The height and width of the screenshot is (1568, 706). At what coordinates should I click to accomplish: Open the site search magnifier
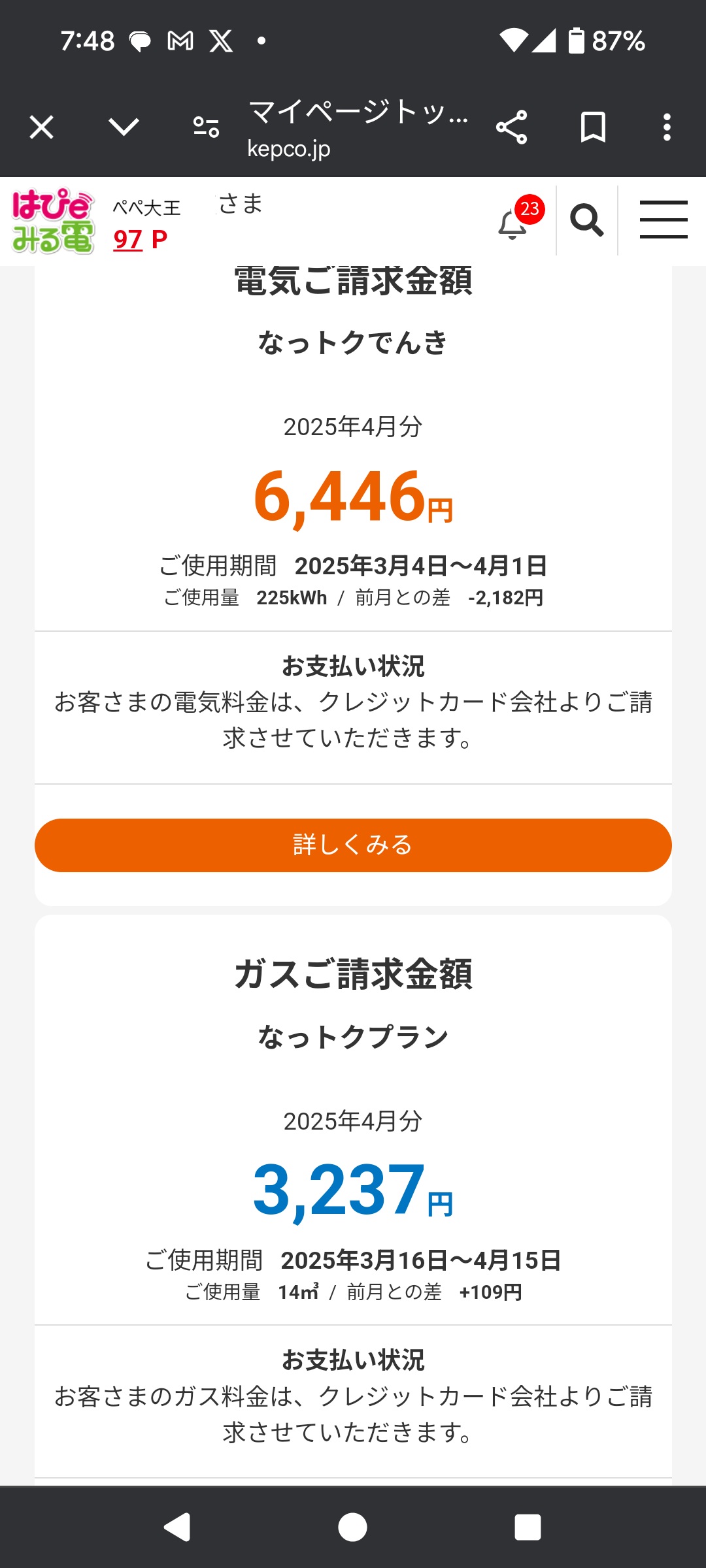click(x=586, y=220)
